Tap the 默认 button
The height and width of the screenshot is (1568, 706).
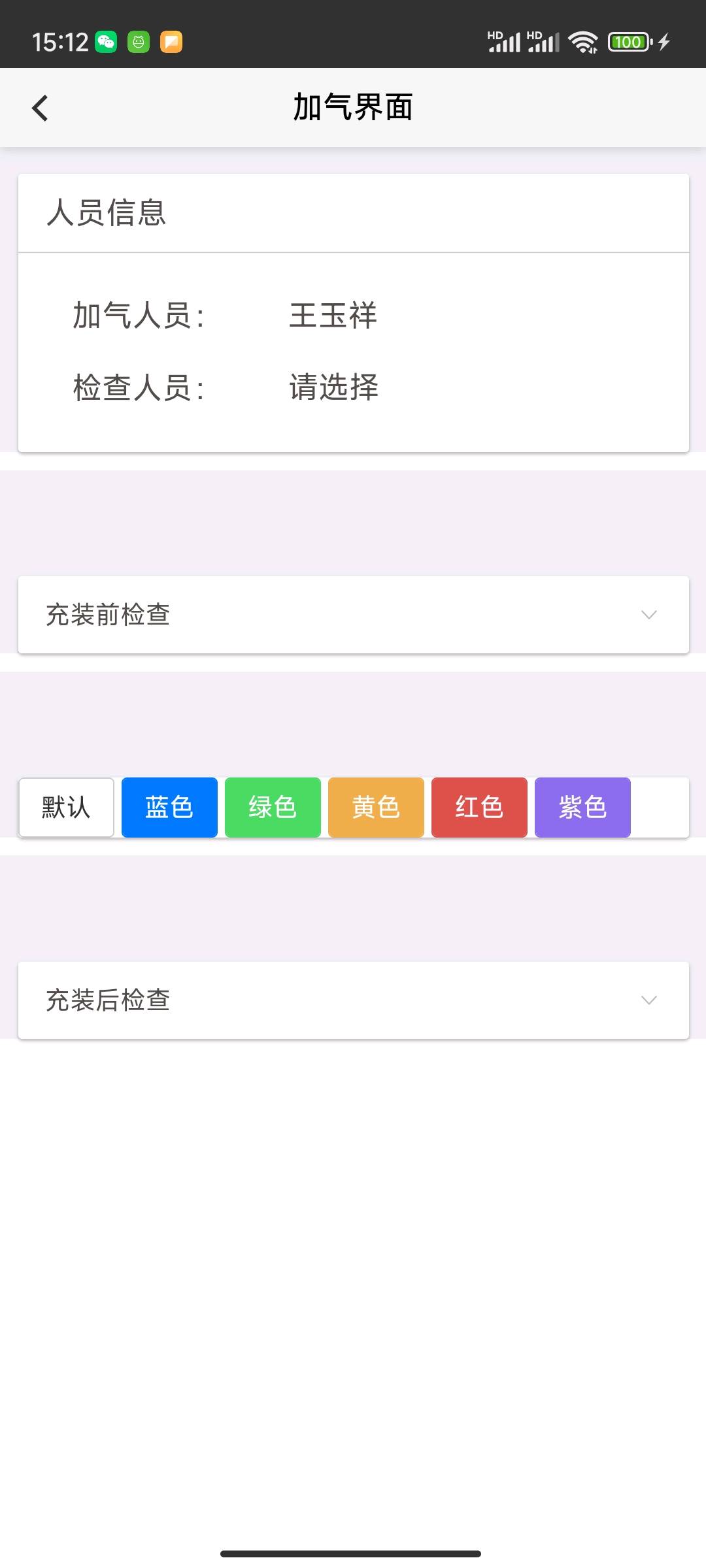click(66, 808)
